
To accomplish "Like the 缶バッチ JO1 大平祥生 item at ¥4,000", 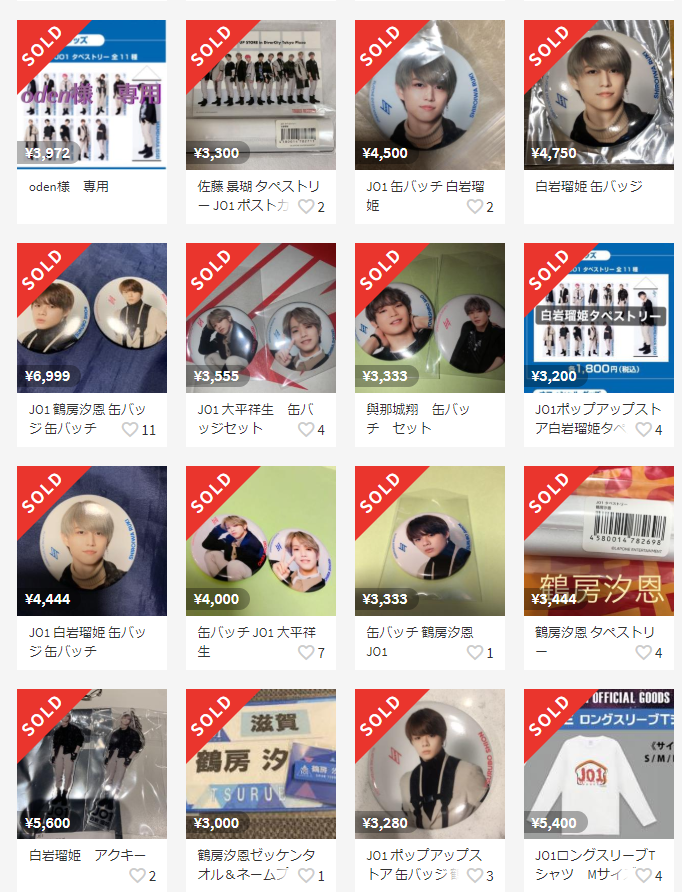I will [306, 653].
